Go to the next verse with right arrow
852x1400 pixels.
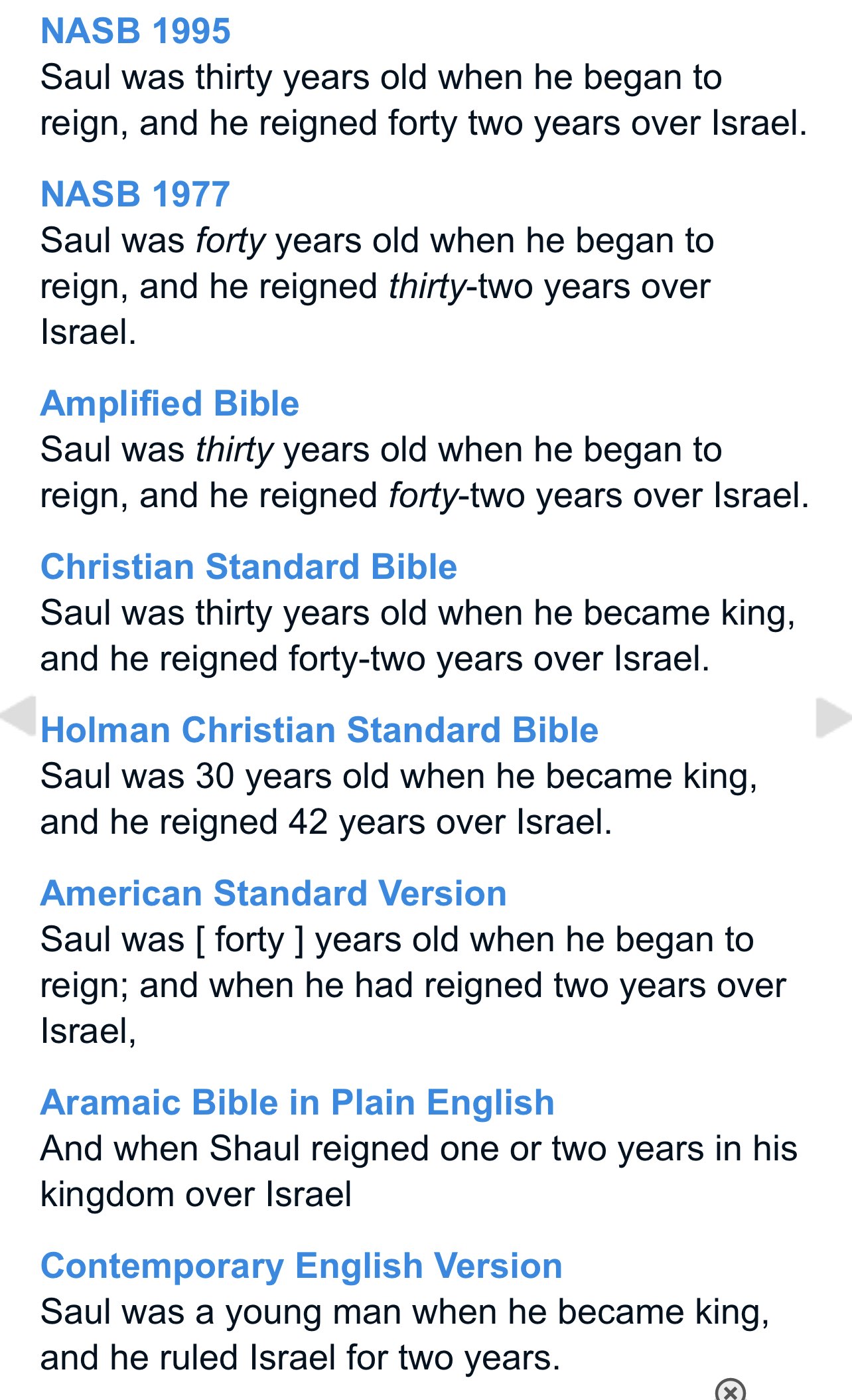pos(833,717)
